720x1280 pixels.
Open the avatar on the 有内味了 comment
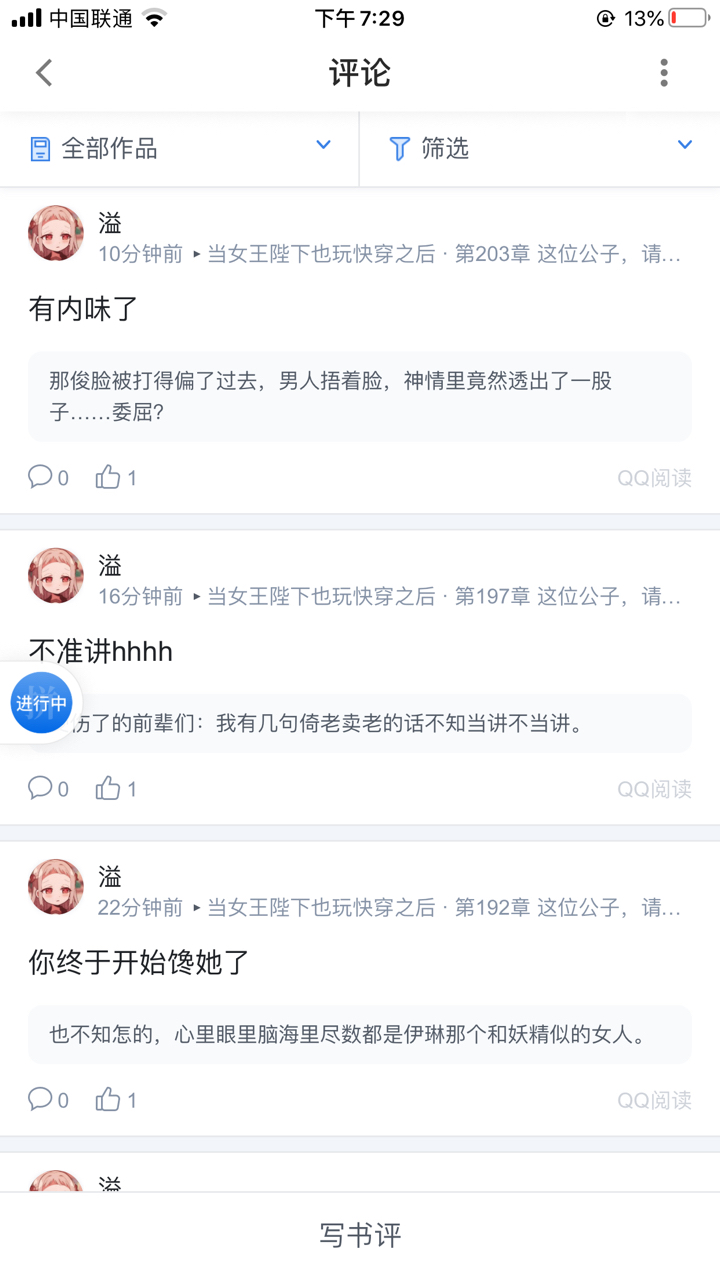point(56,234)
